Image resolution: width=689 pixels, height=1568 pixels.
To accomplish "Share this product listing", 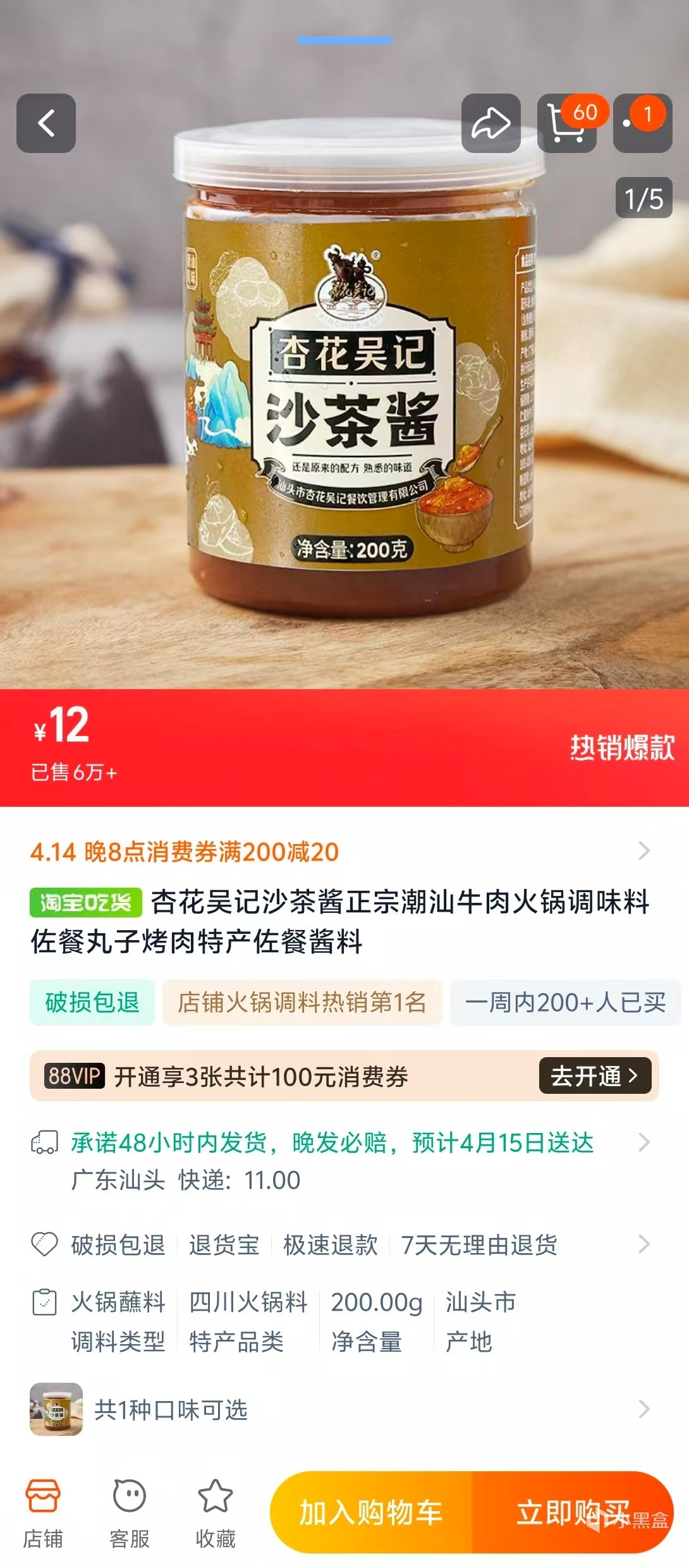I will point(491,123).
